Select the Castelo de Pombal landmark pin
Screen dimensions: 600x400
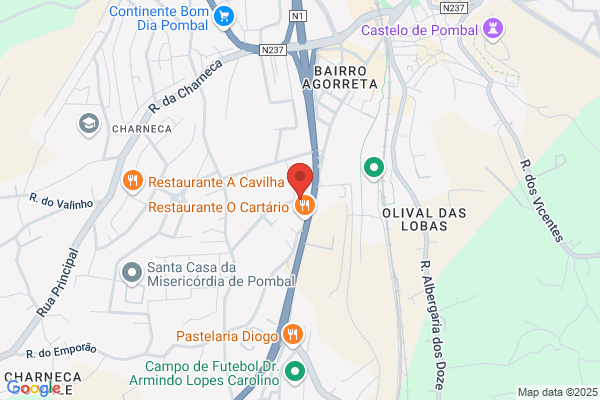pyautogui.click(x=492, y=29)
